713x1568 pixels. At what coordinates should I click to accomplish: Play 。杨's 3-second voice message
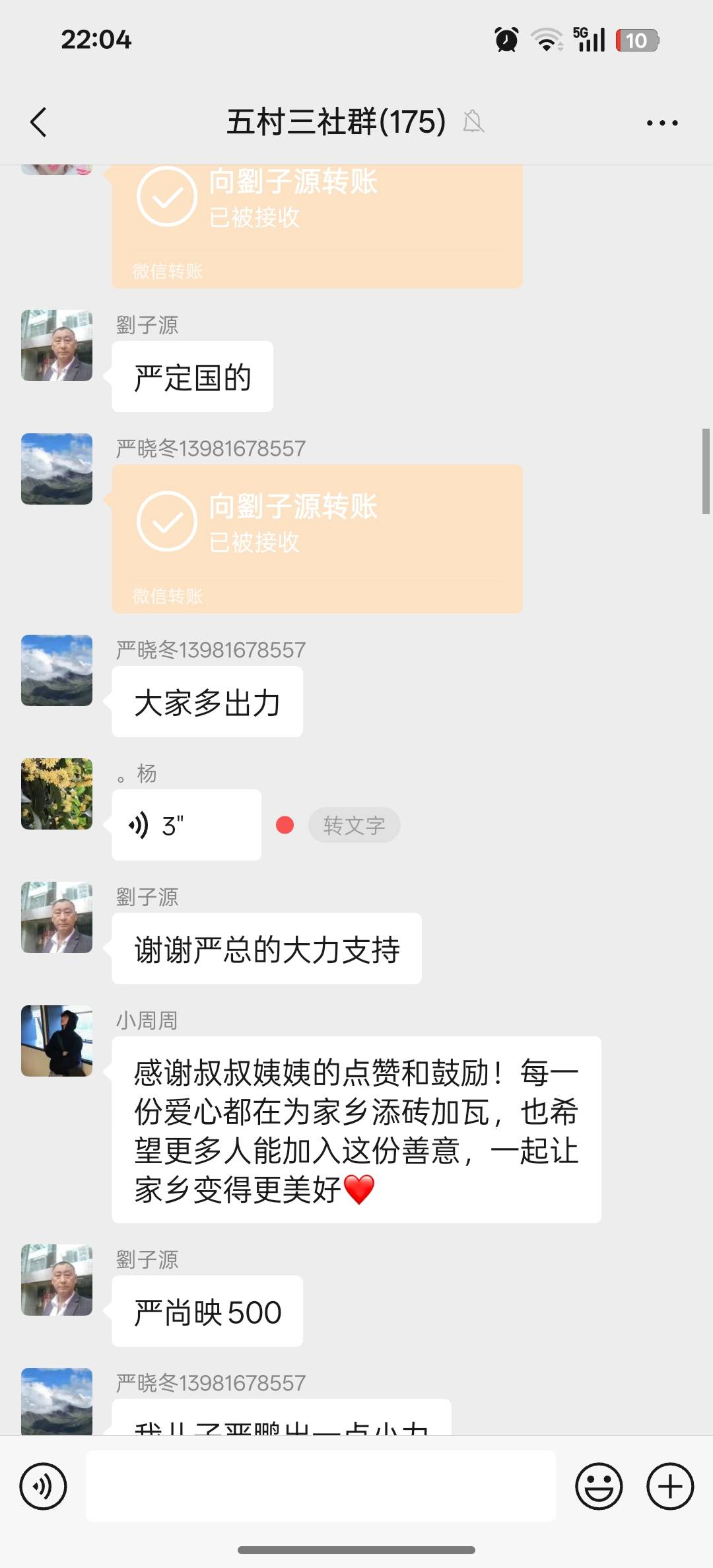click(x=186, y=825)
